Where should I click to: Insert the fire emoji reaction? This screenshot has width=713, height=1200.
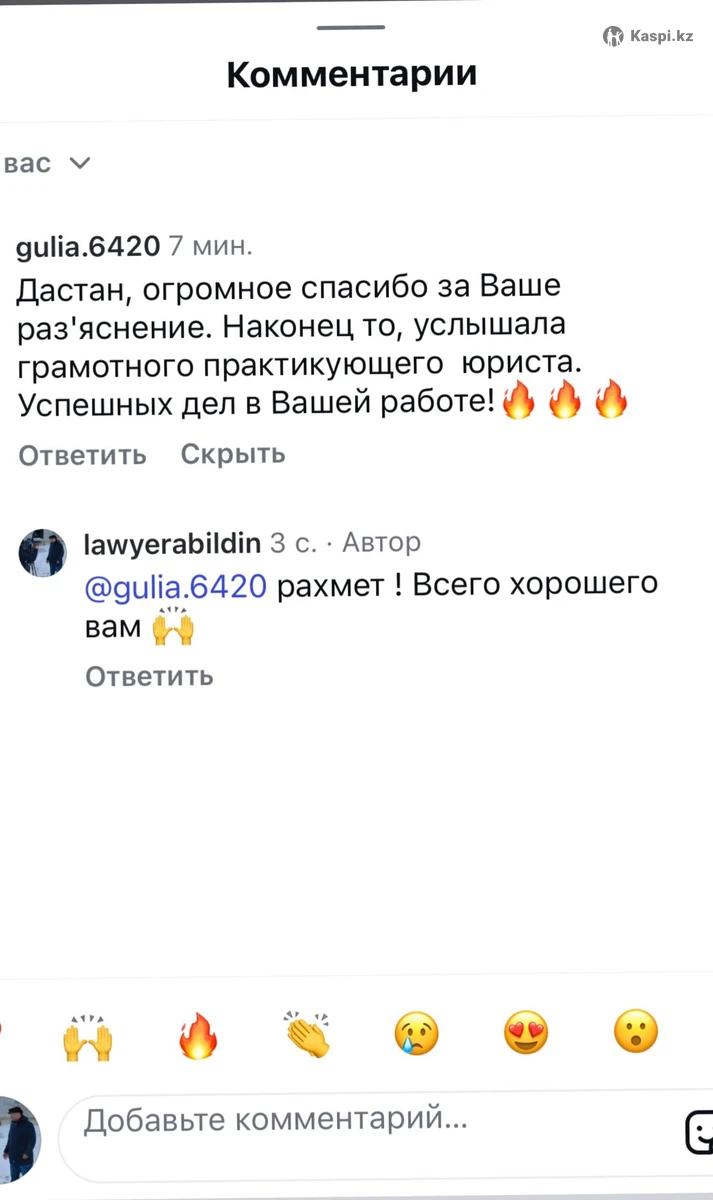[x=197, y=1035]
